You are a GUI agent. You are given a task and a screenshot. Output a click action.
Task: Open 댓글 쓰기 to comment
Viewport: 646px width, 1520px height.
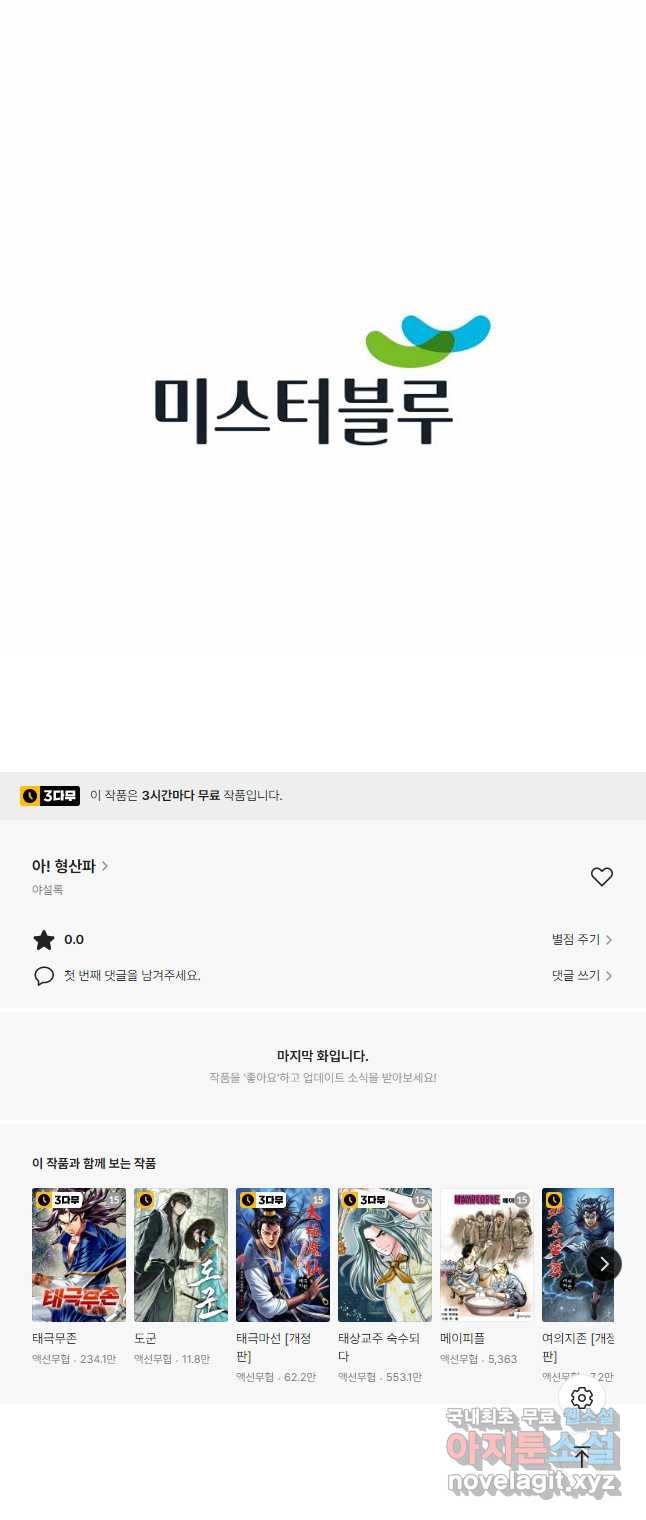581,976
